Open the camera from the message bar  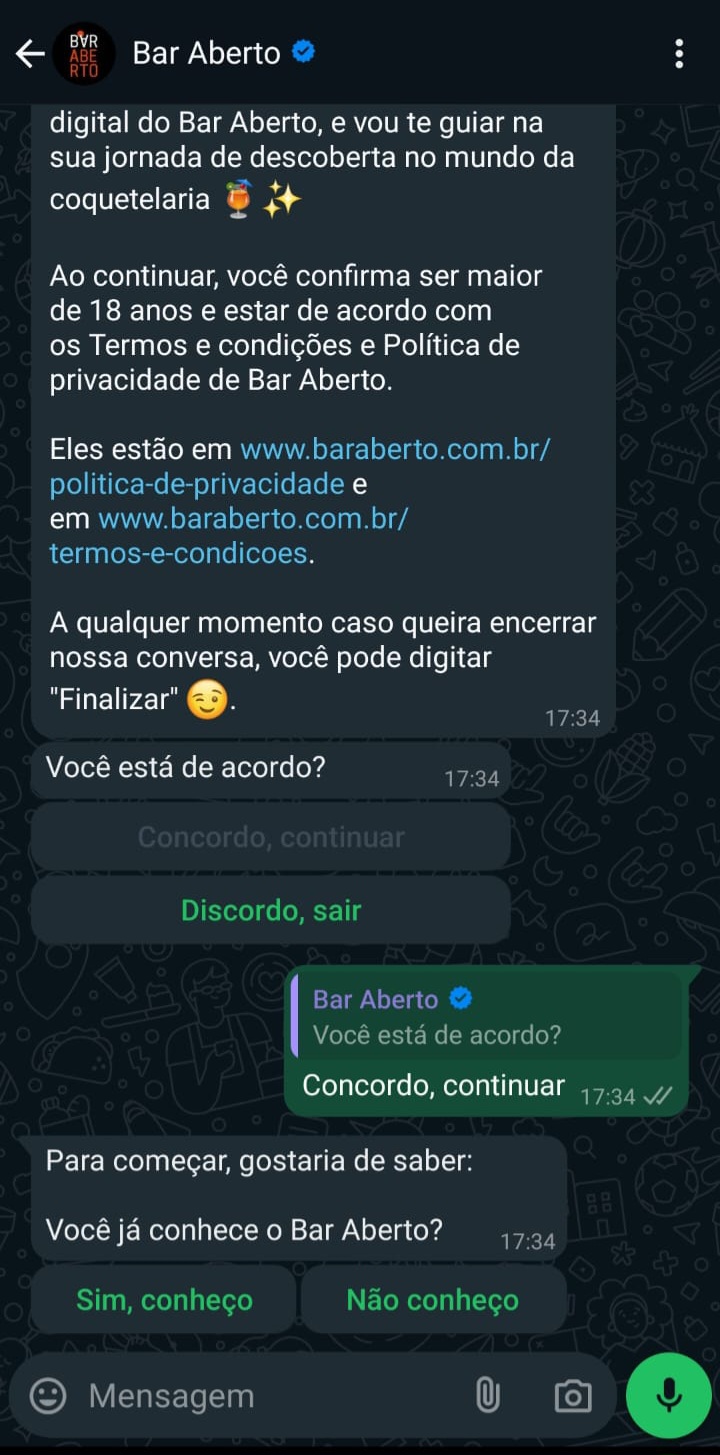click(573, 1396)
